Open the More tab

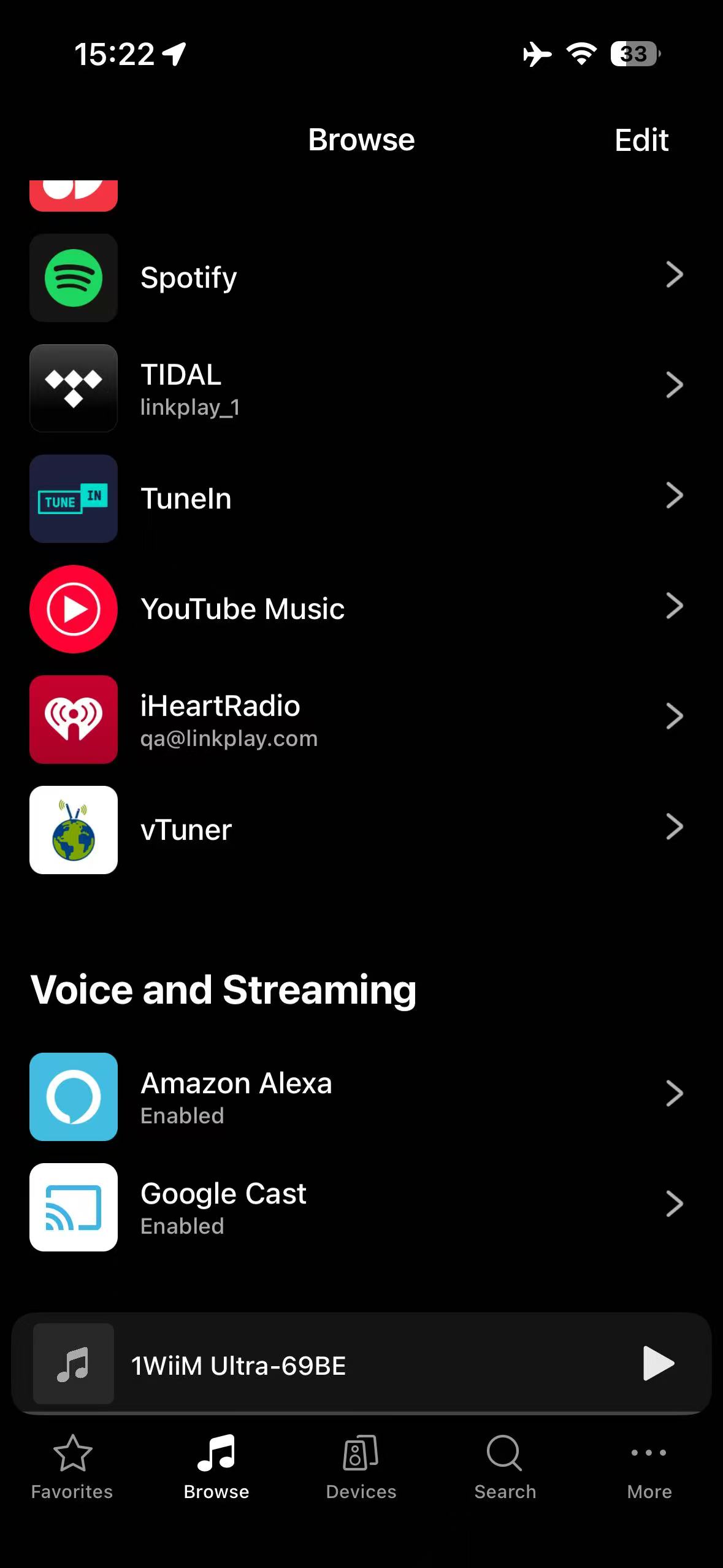649,1466
